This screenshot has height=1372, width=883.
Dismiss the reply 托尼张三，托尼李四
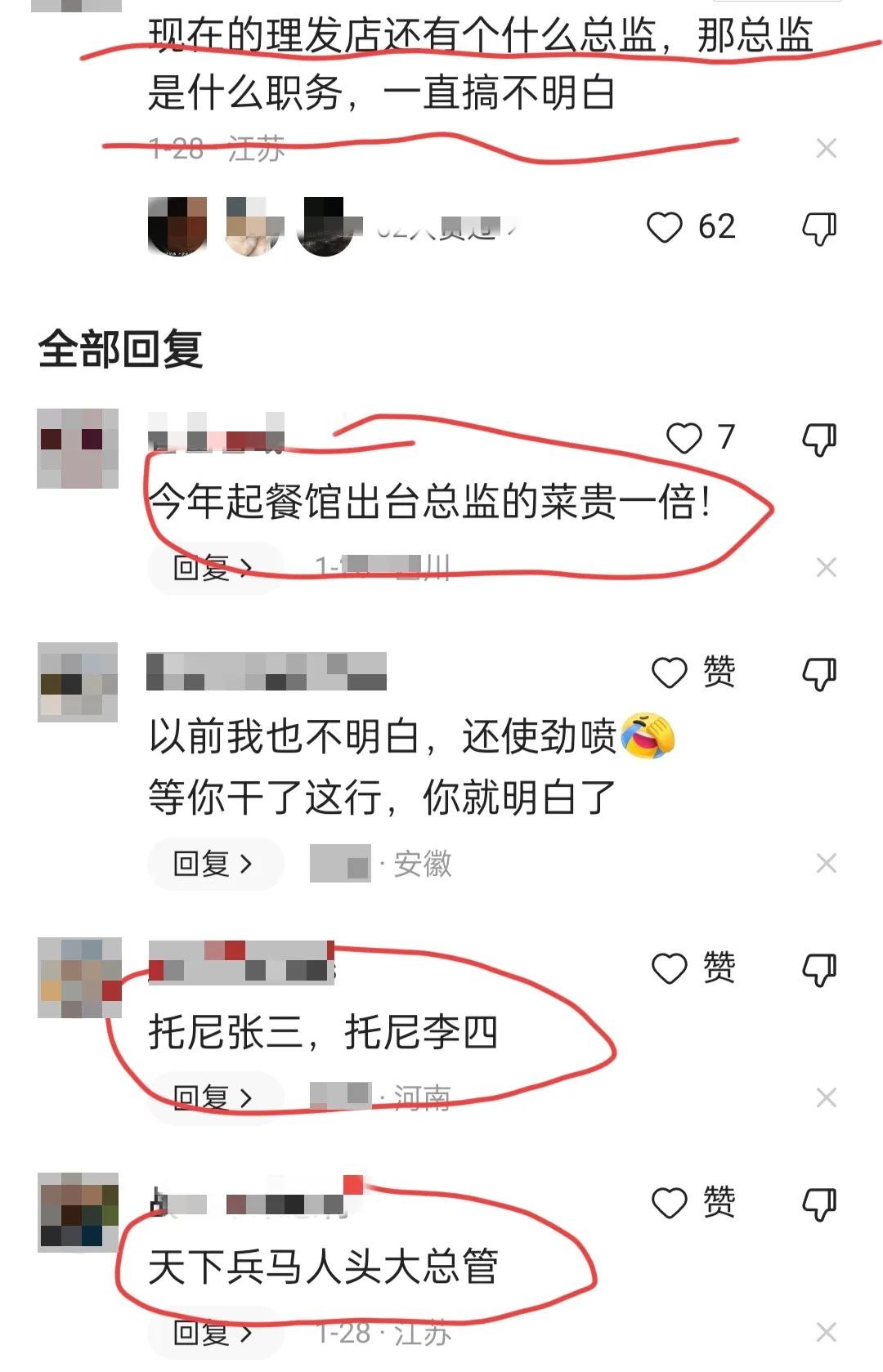click(826, 1097)
